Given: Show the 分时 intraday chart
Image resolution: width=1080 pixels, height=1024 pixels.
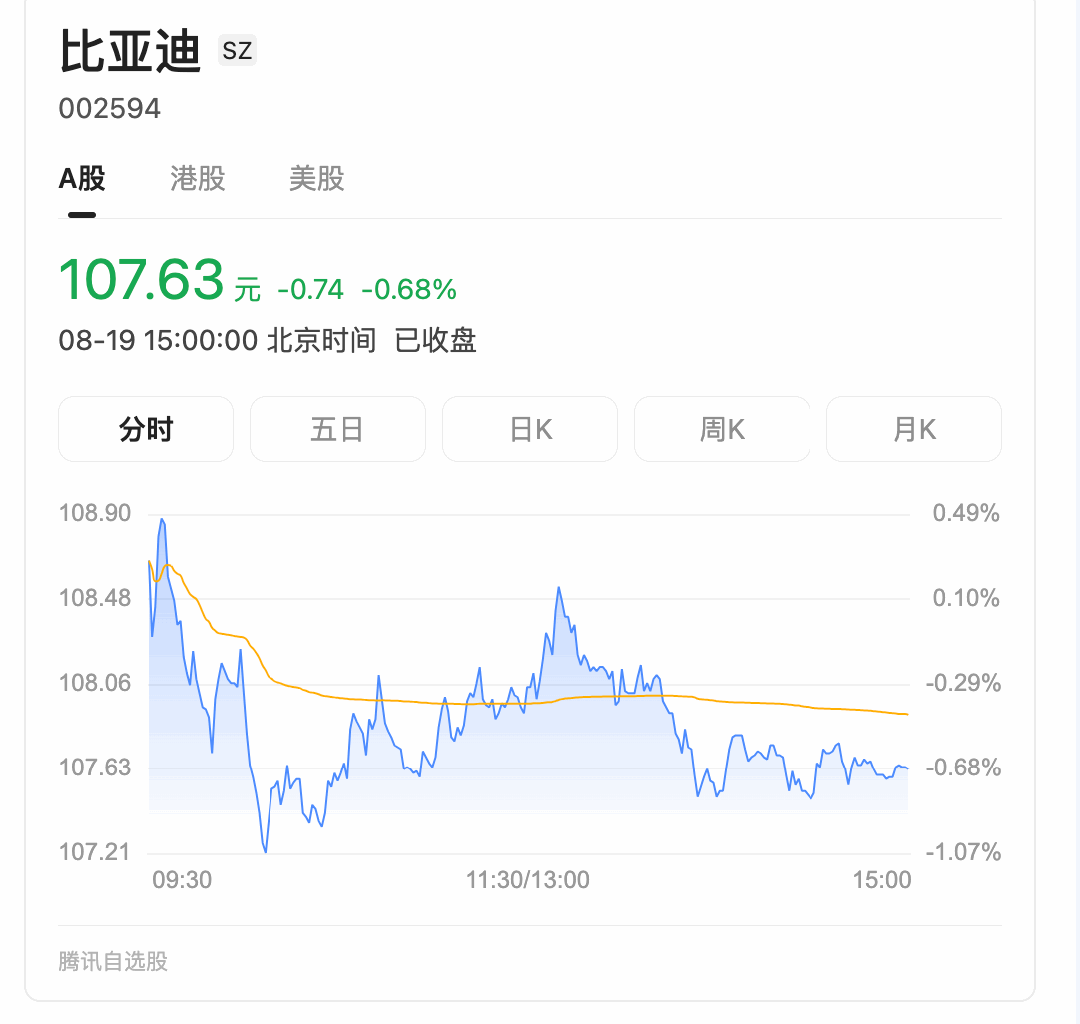Looking at the screenshot, I should point(146,430).
